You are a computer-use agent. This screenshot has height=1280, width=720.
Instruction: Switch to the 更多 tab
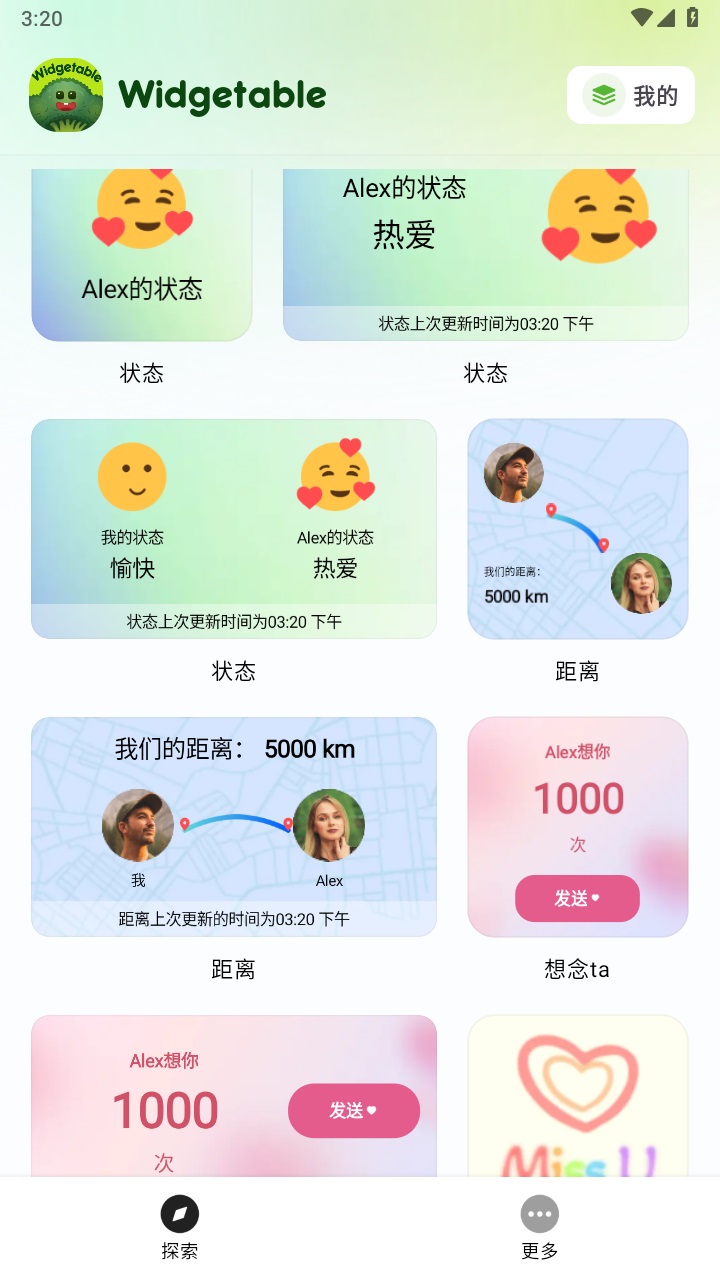539,1229
